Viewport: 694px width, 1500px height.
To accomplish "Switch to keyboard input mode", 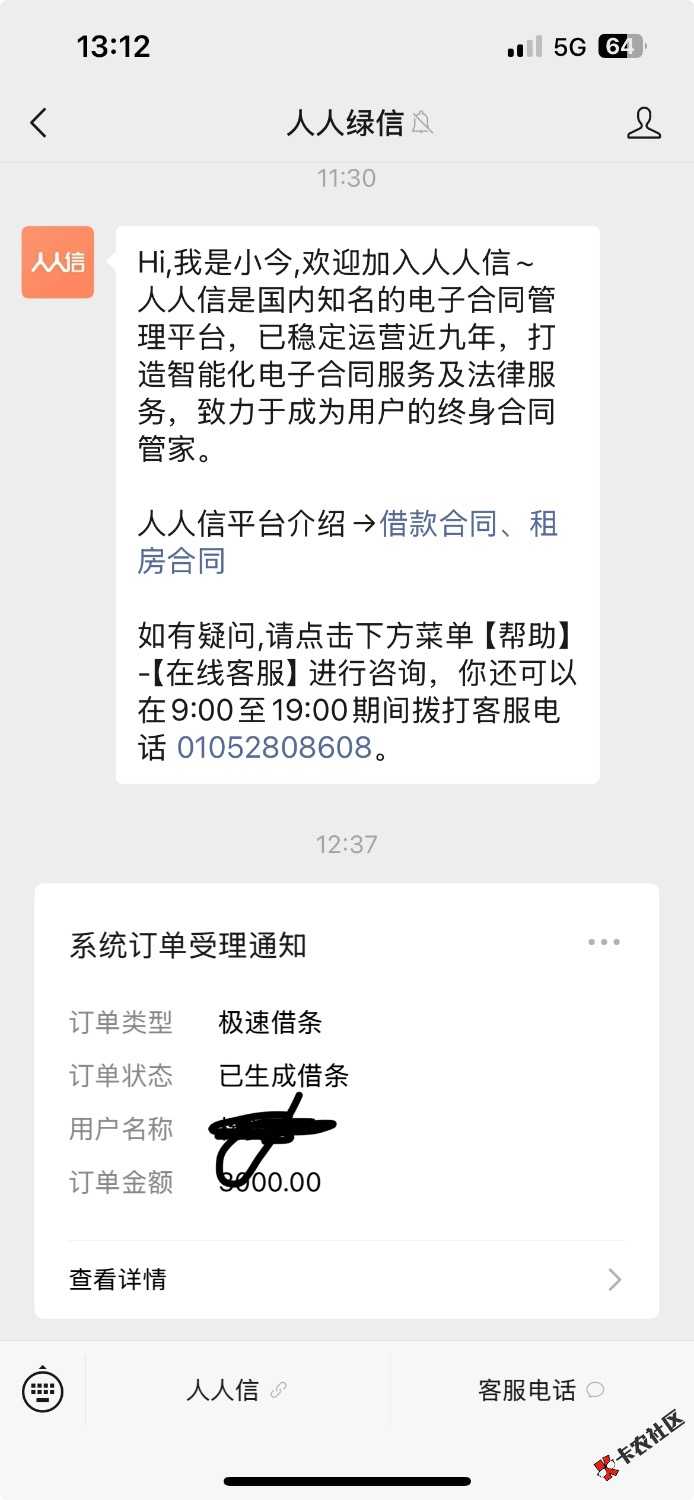I will pos(43,1389).
